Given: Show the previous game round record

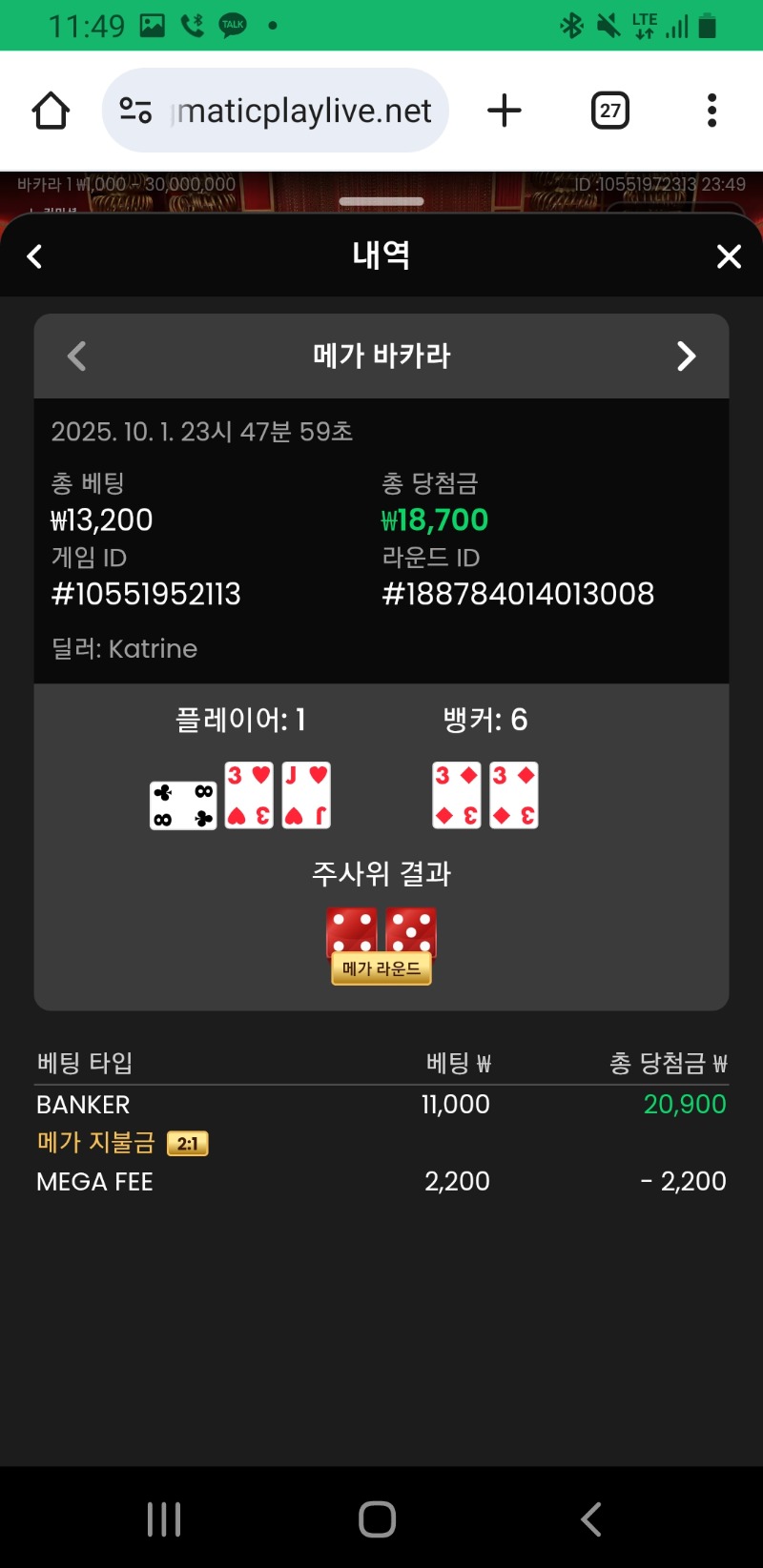Looking at the screenshot, I should coord(77,356).
